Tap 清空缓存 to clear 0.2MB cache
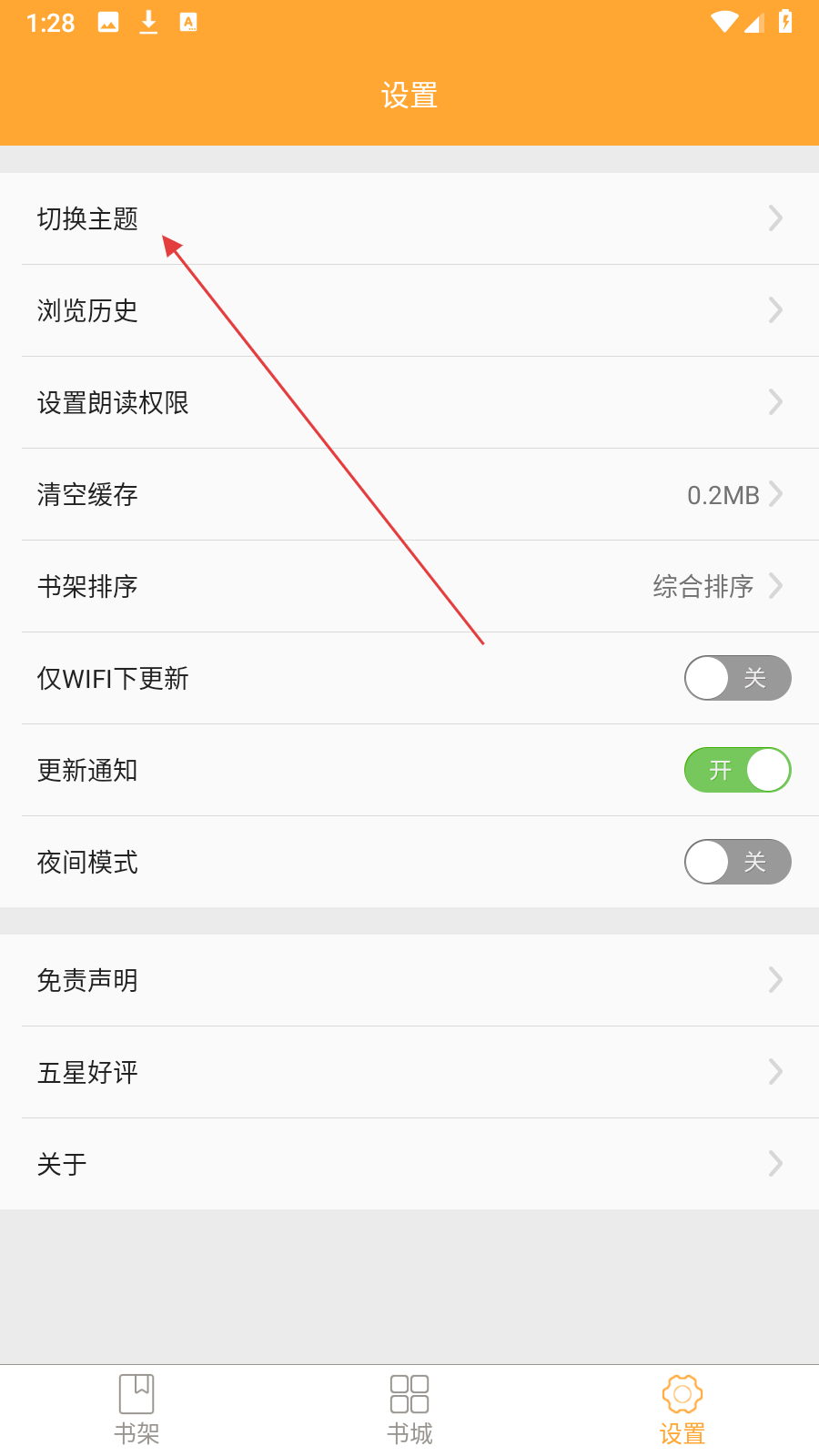 [x=409, y=494]
